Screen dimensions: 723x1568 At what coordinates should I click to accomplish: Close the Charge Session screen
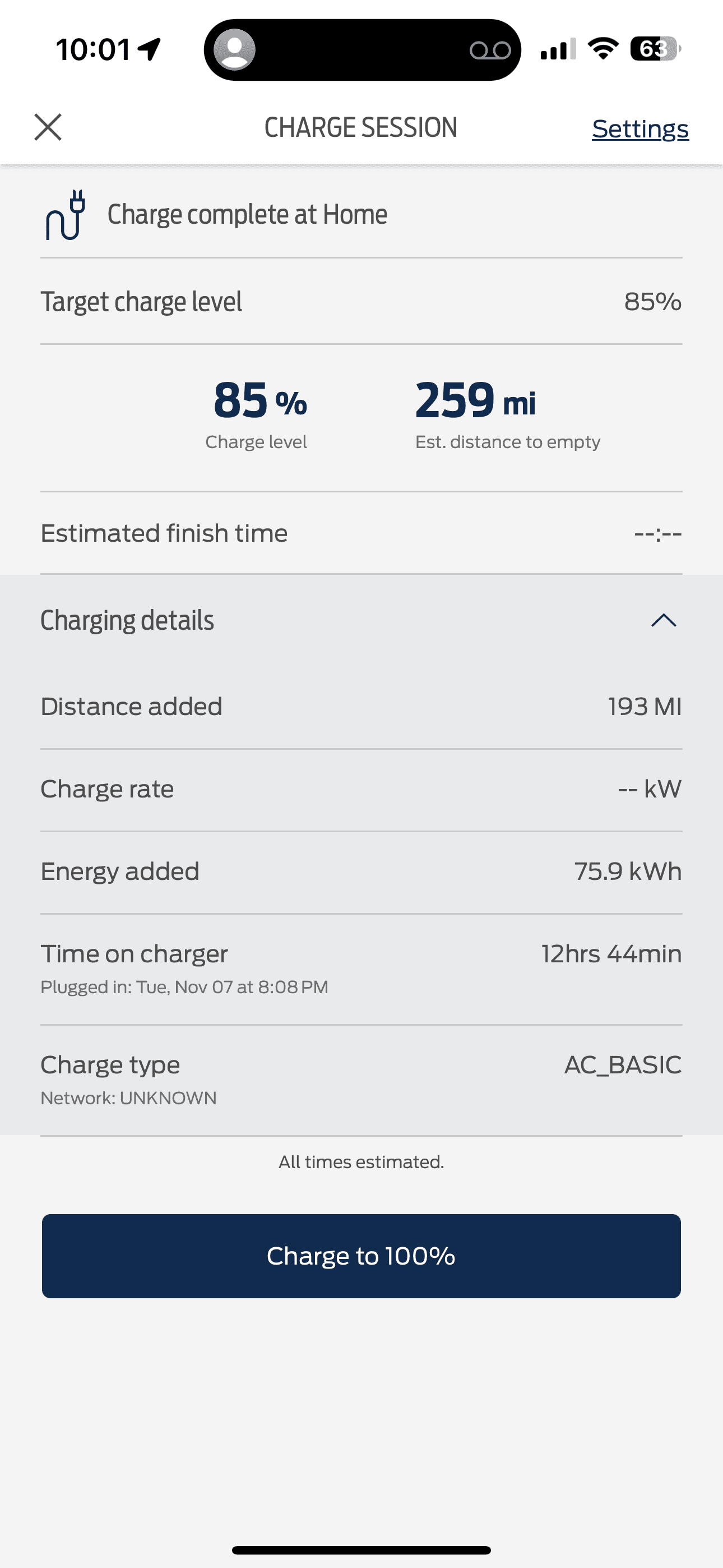pyautogui.click(x=48, y=127)
